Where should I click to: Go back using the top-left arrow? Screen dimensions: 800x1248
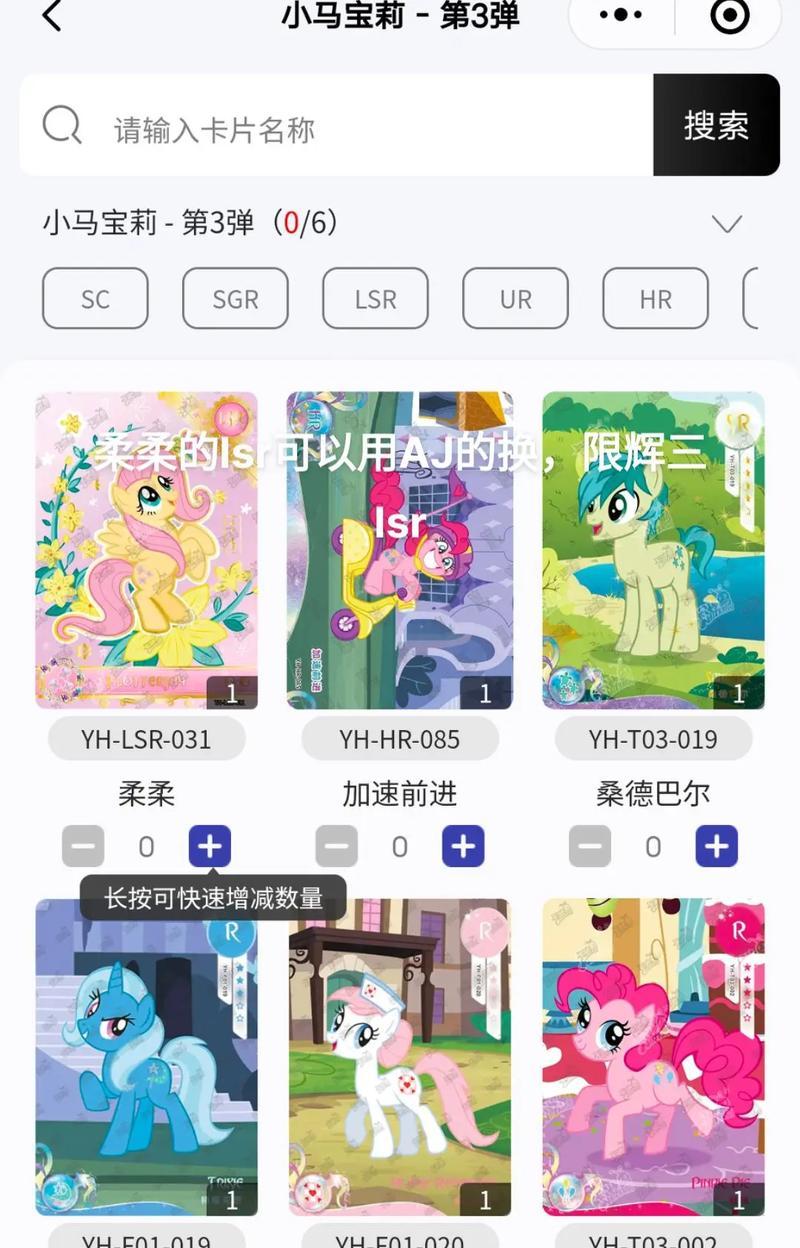[x=52, y=15]
